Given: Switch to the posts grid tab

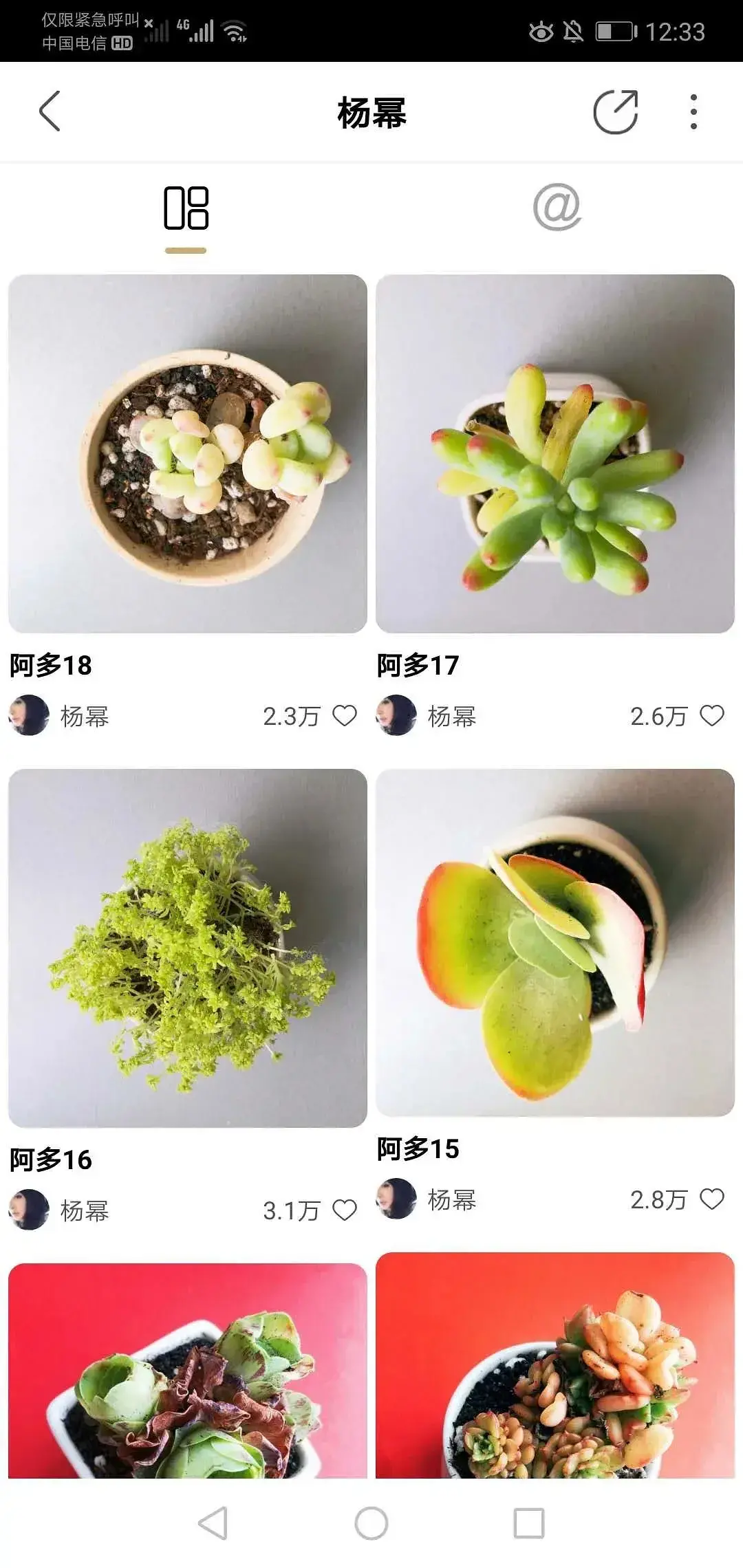Looking at the screenshot, I should pyautogui.click(x=186, y=208).
